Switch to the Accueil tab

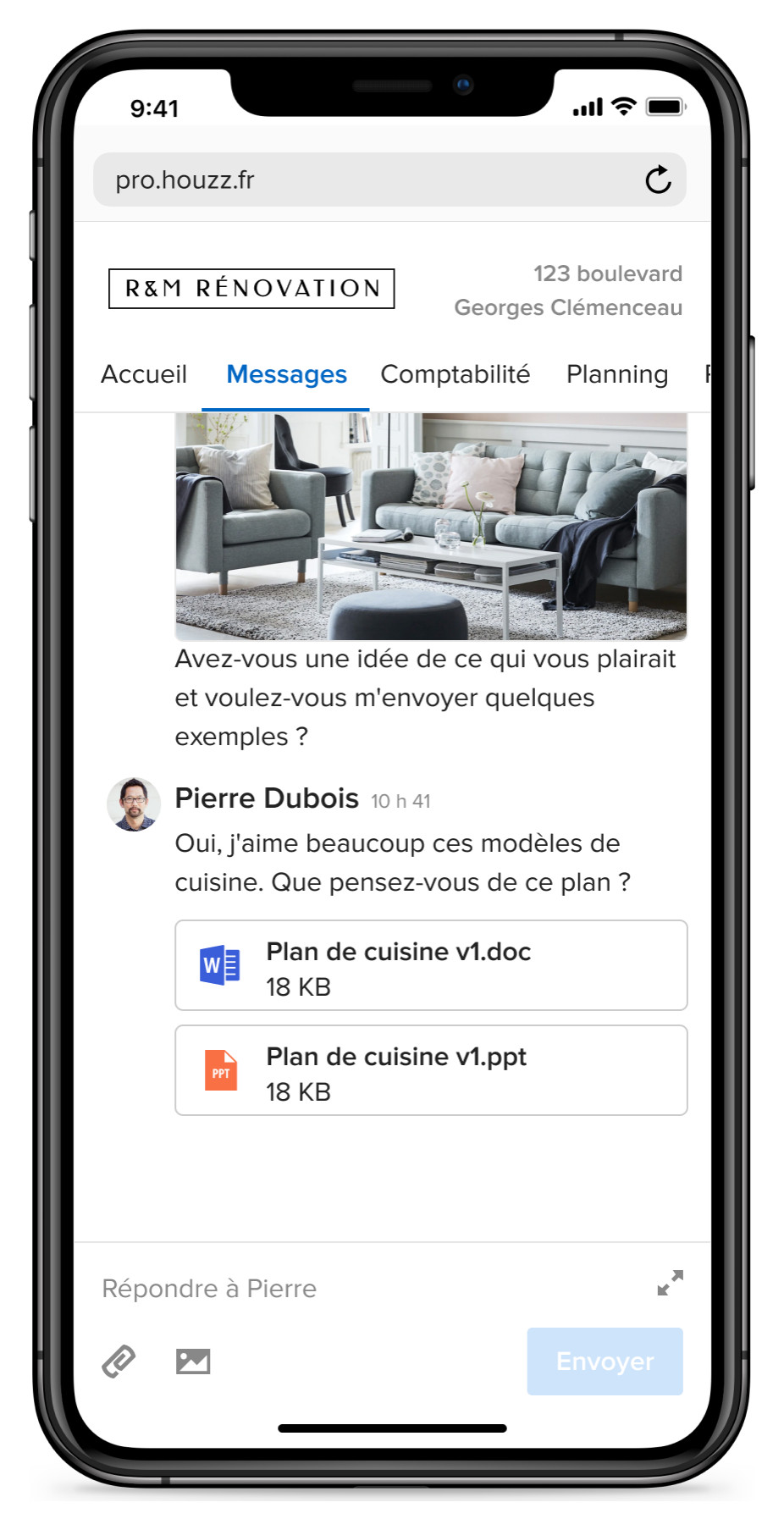pos(144,374)
